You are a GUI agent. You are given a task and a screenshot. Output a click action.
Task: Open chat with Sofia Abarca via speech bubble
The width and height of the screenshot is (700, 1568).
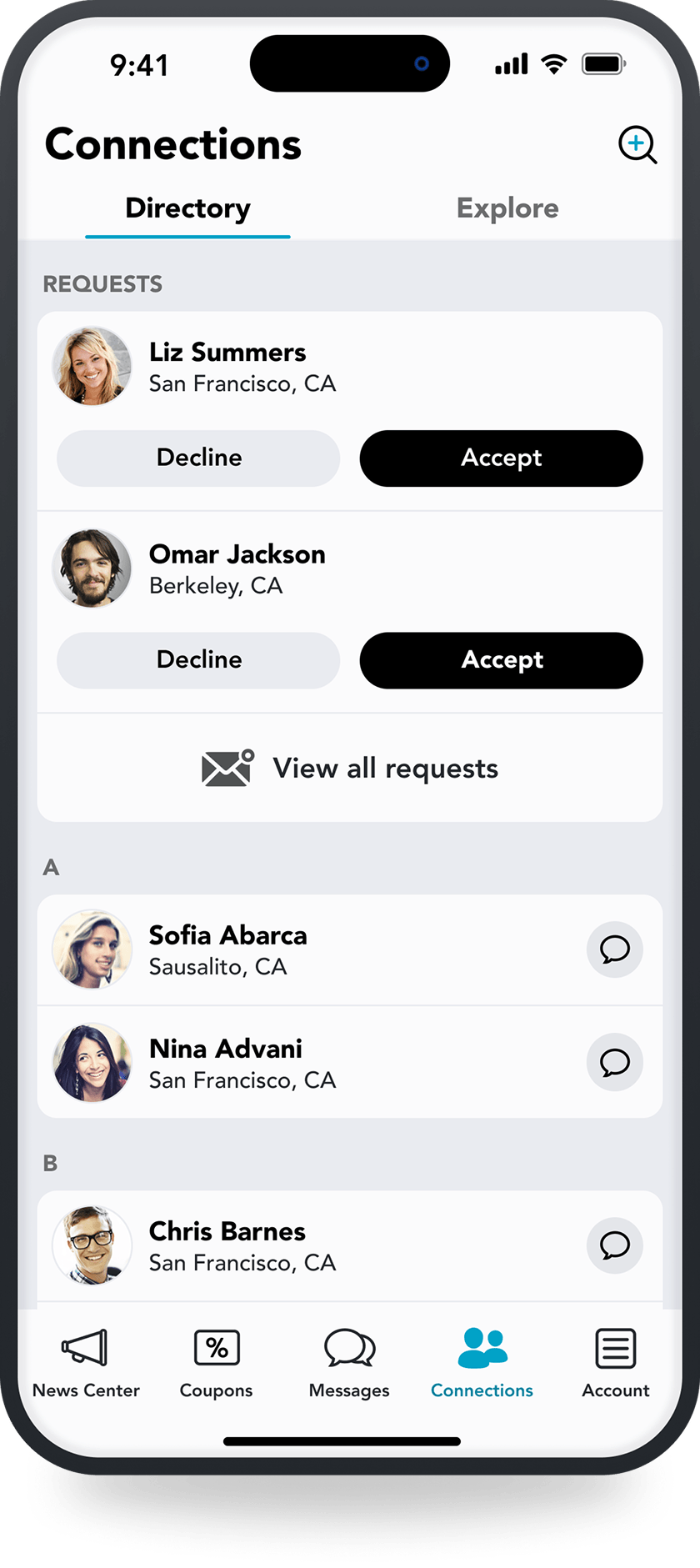[614, 949]
